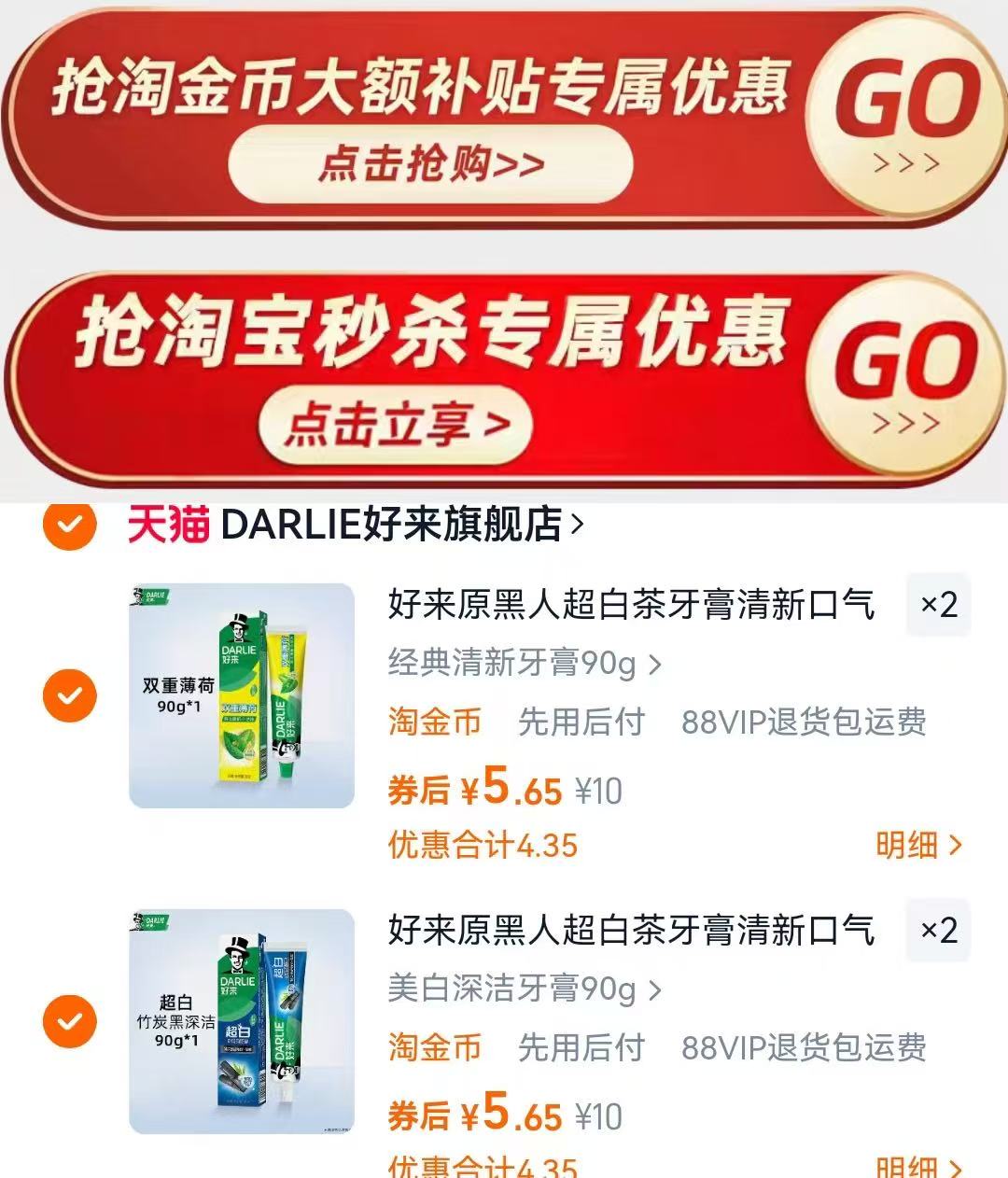This screenshot has height=1178, width=1008.
Task: Open the DARLIE好来旗舰店 store page arrow
Action: tap(581, 525)
